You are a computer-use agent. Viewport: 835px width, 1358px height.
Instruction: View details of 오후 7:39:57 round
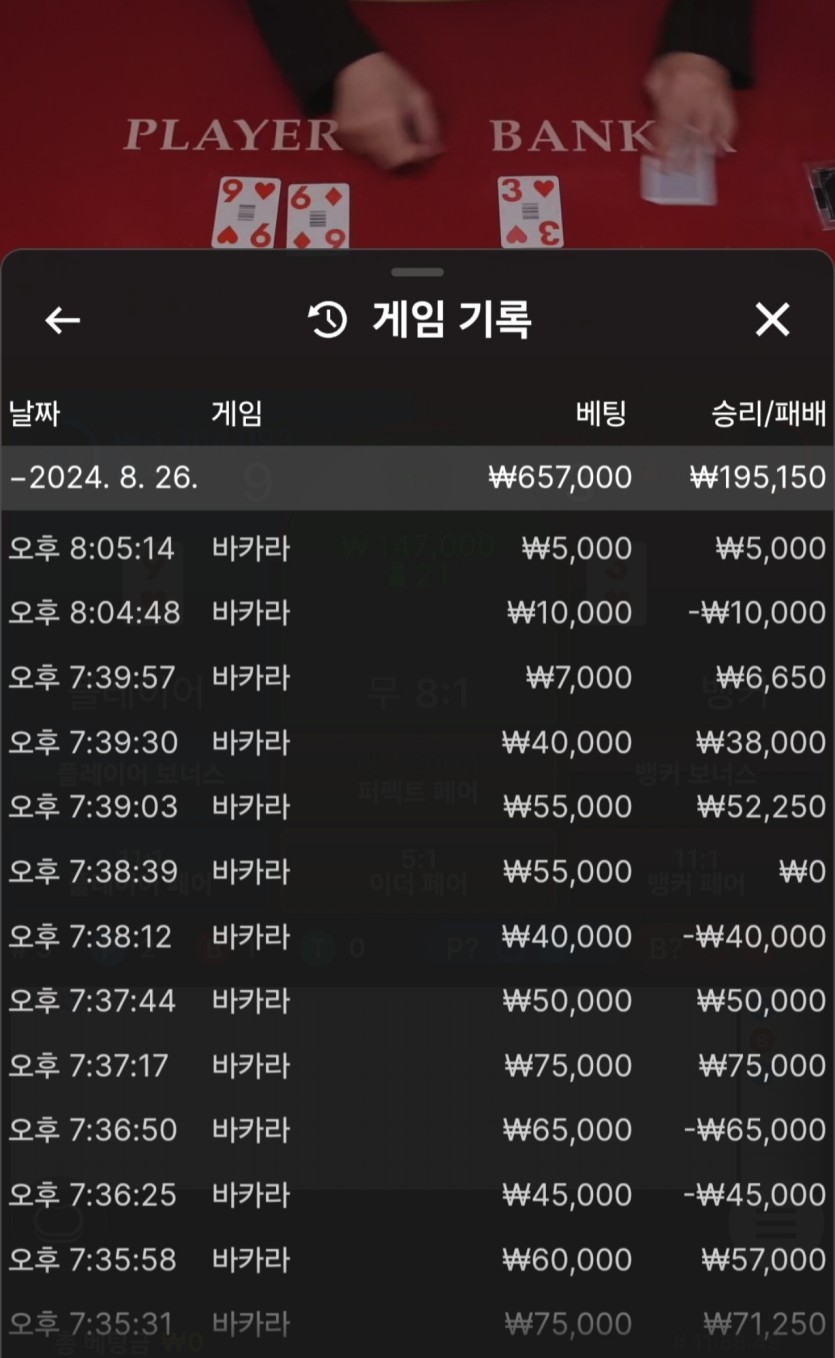(x=417, y=678)
